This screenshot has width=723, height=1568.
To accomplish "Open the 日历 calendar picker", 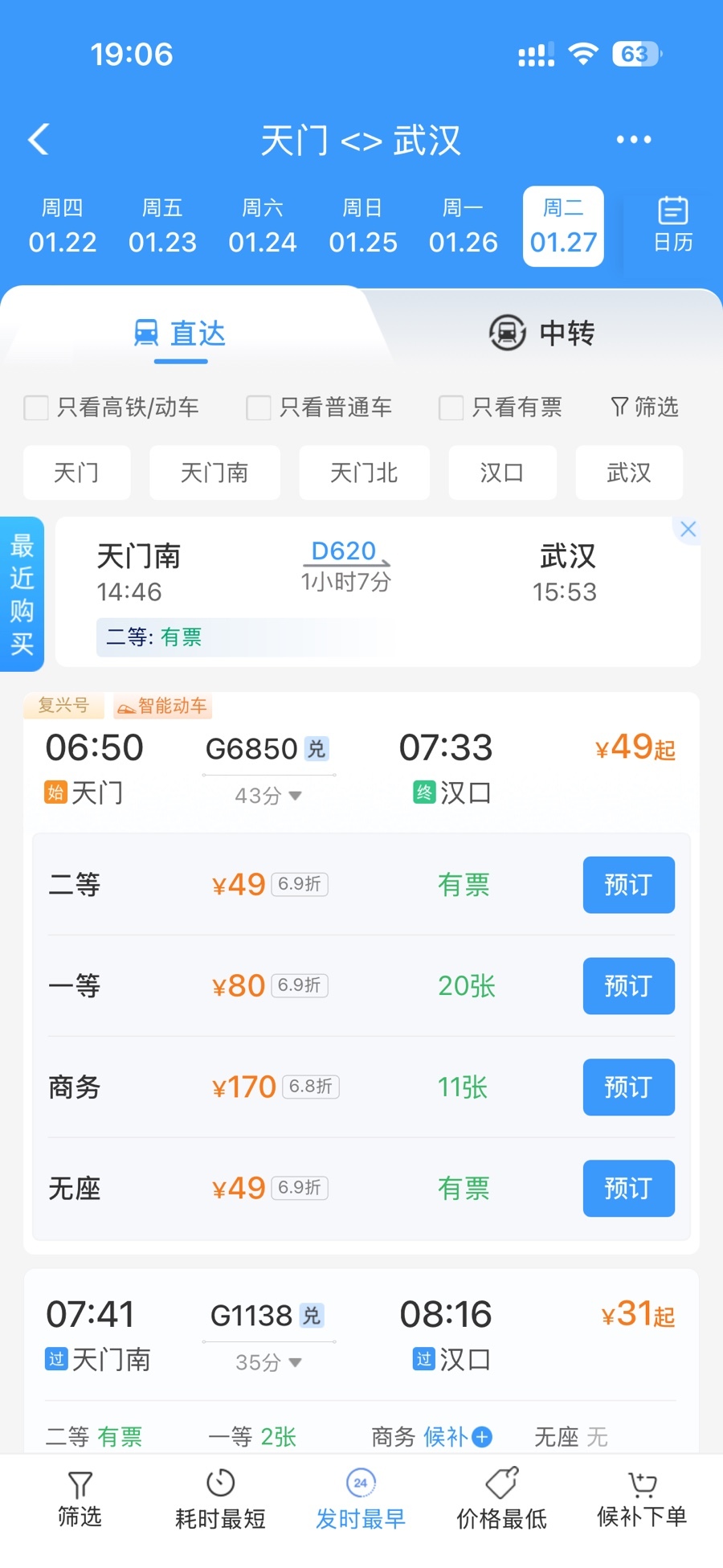I will [x=672, y=225].
